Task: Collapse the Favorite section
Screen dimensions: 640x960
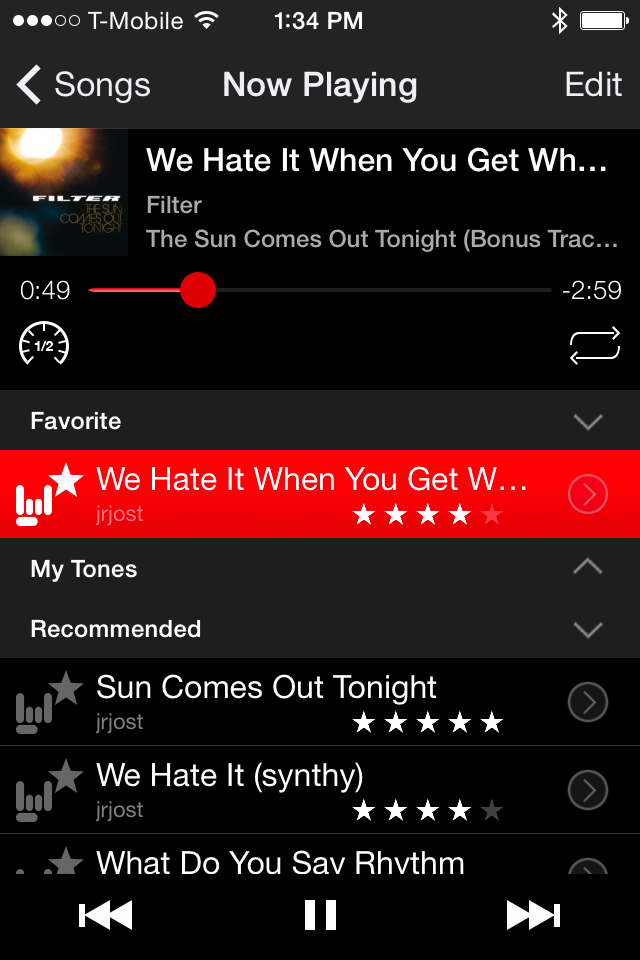Action: [x=588, y=422]
